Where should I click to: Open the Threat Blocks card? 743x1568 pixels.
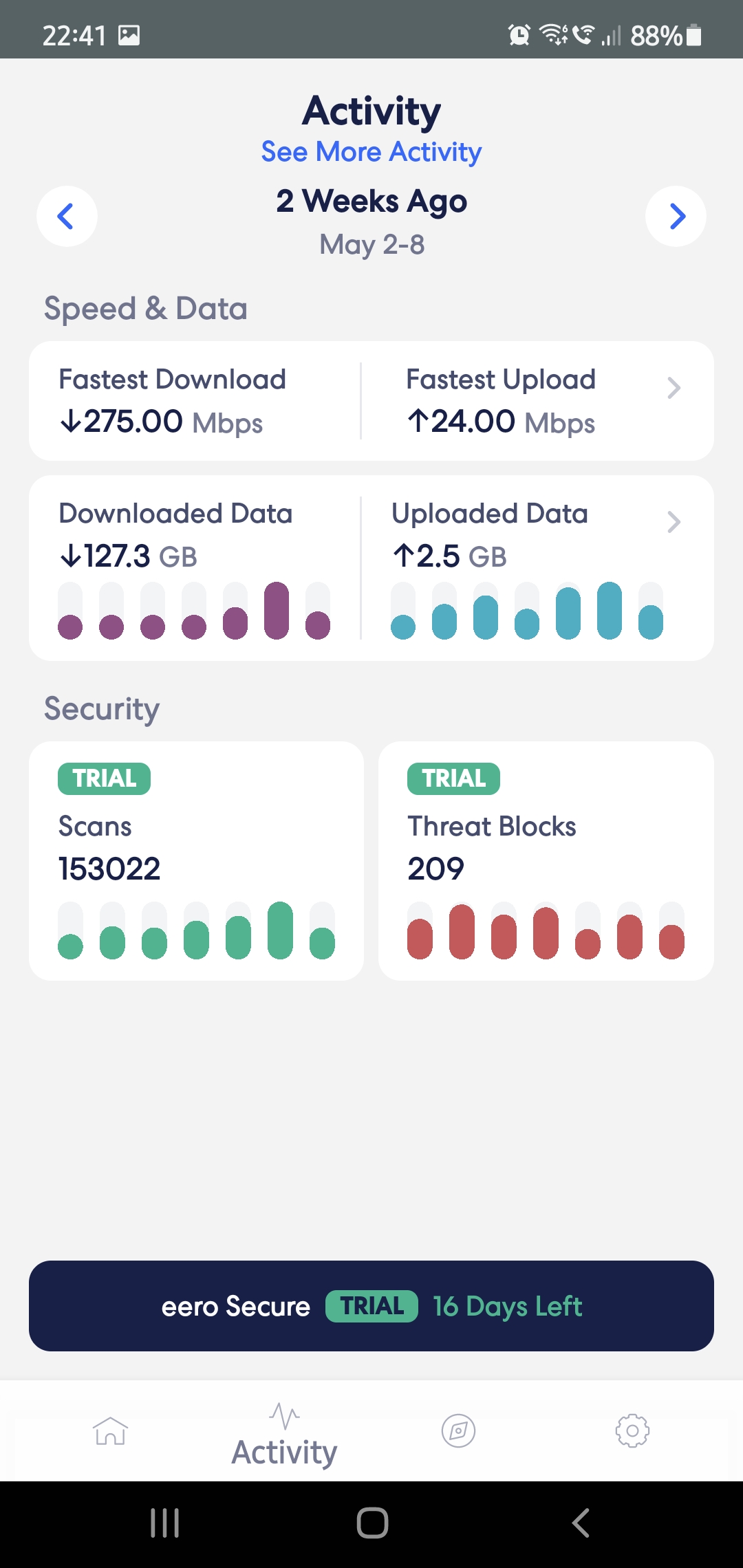pos(546,861)
